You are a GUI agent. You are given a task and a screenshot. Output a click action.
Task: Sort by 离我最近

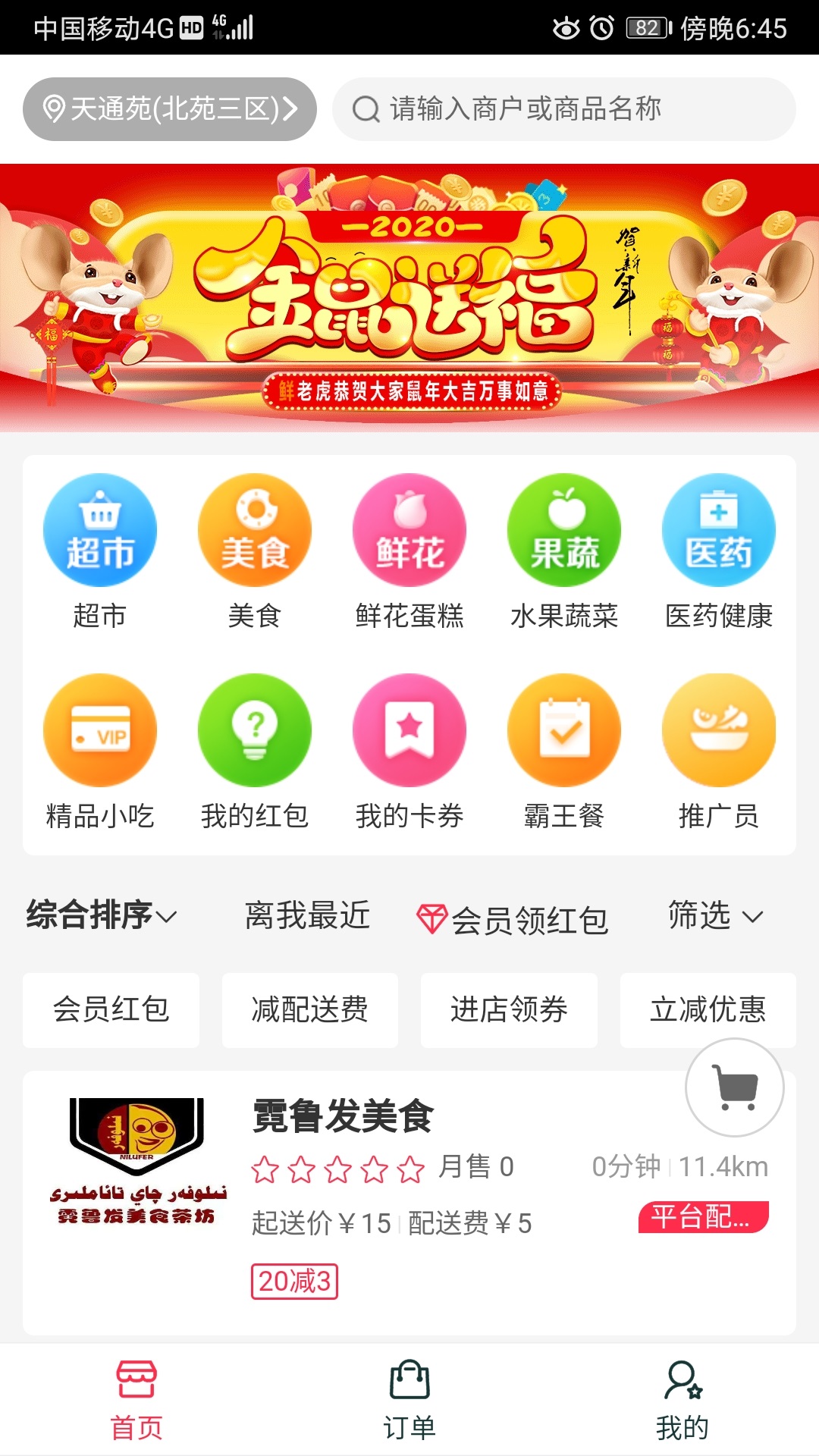tap(307, 915)
